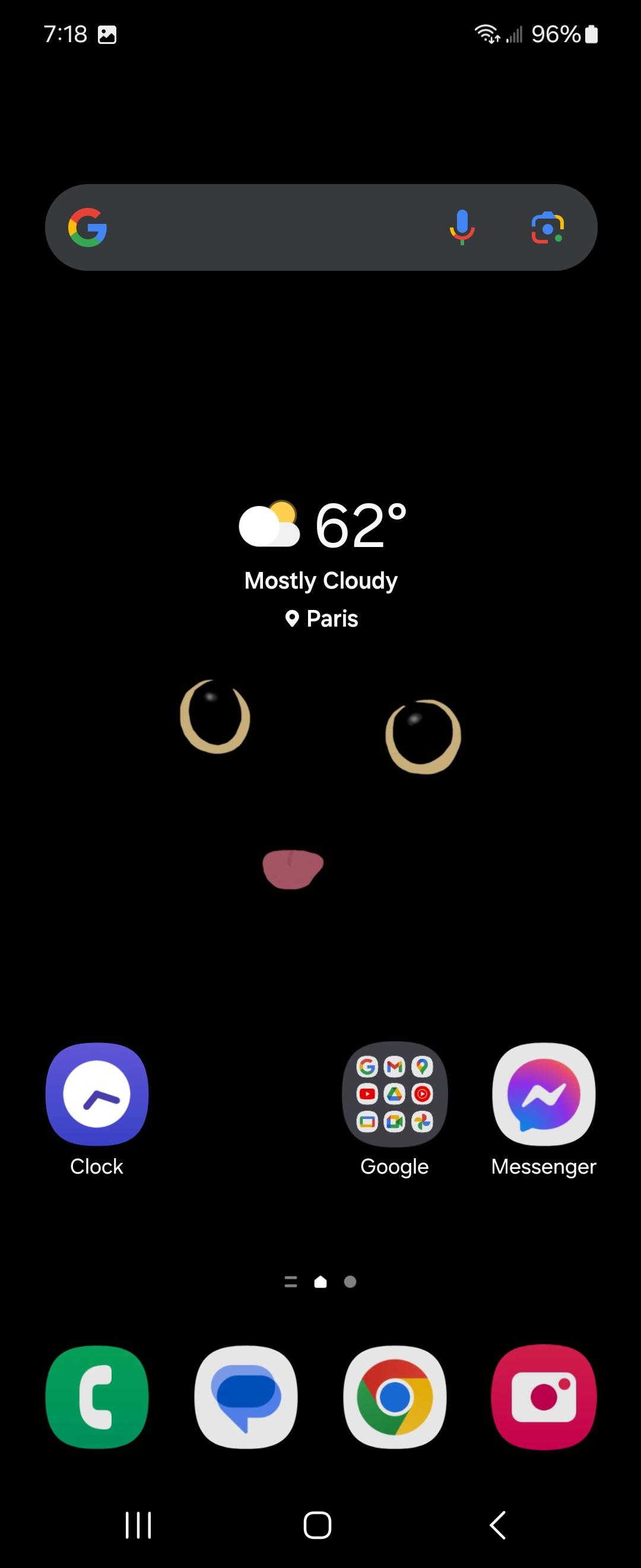
Task: Show recent apps
Action: point(138,1525)
